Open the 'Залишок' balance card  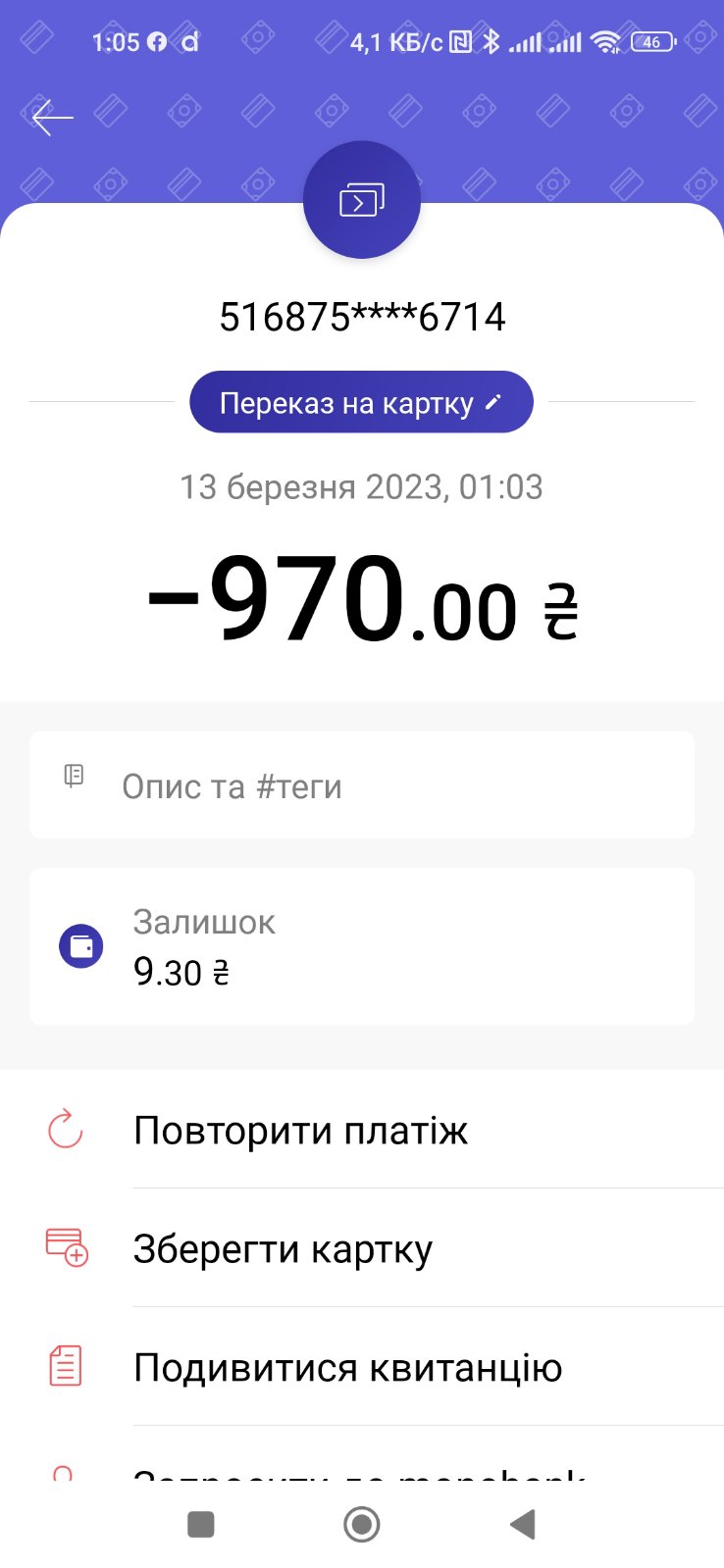coord(361,947)
